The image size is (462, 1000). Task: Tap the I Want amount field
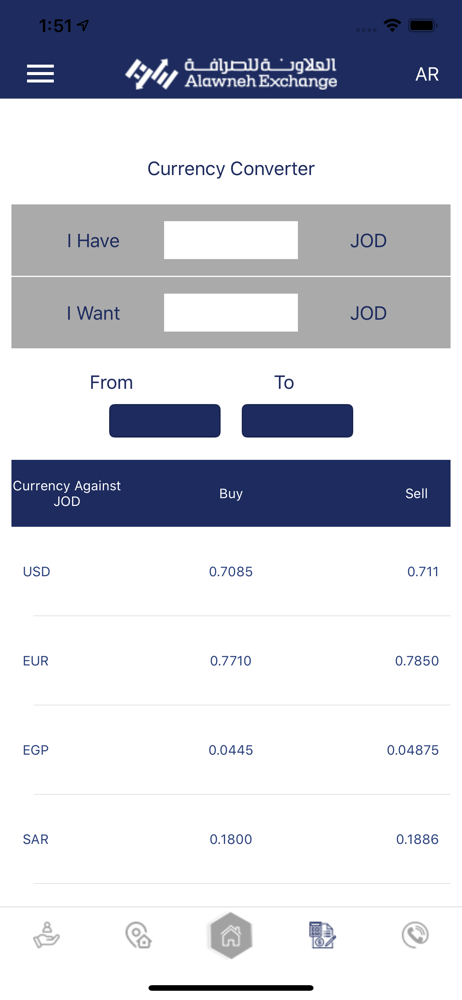[230, 312]
